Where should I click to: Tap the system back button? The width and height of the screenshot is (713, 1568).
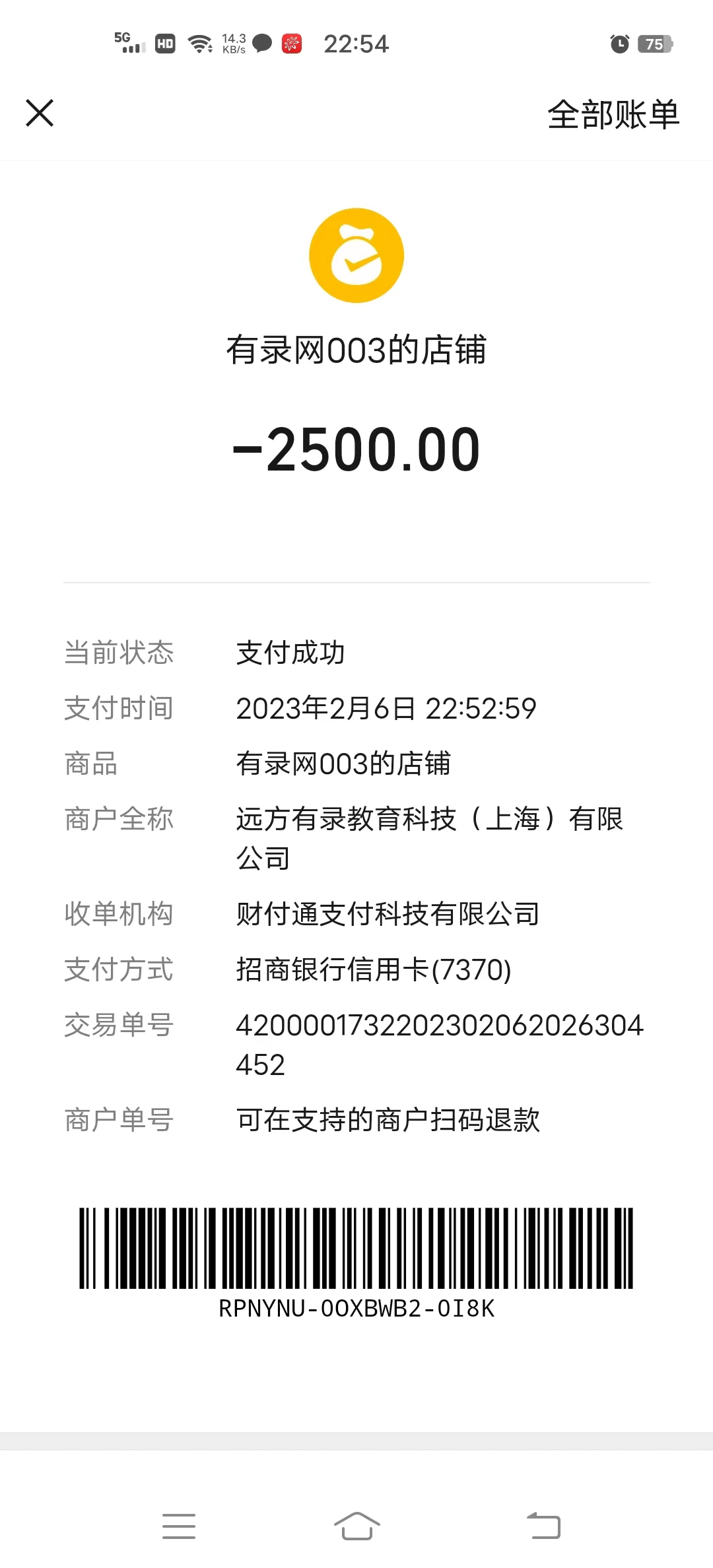(543, 1526)
